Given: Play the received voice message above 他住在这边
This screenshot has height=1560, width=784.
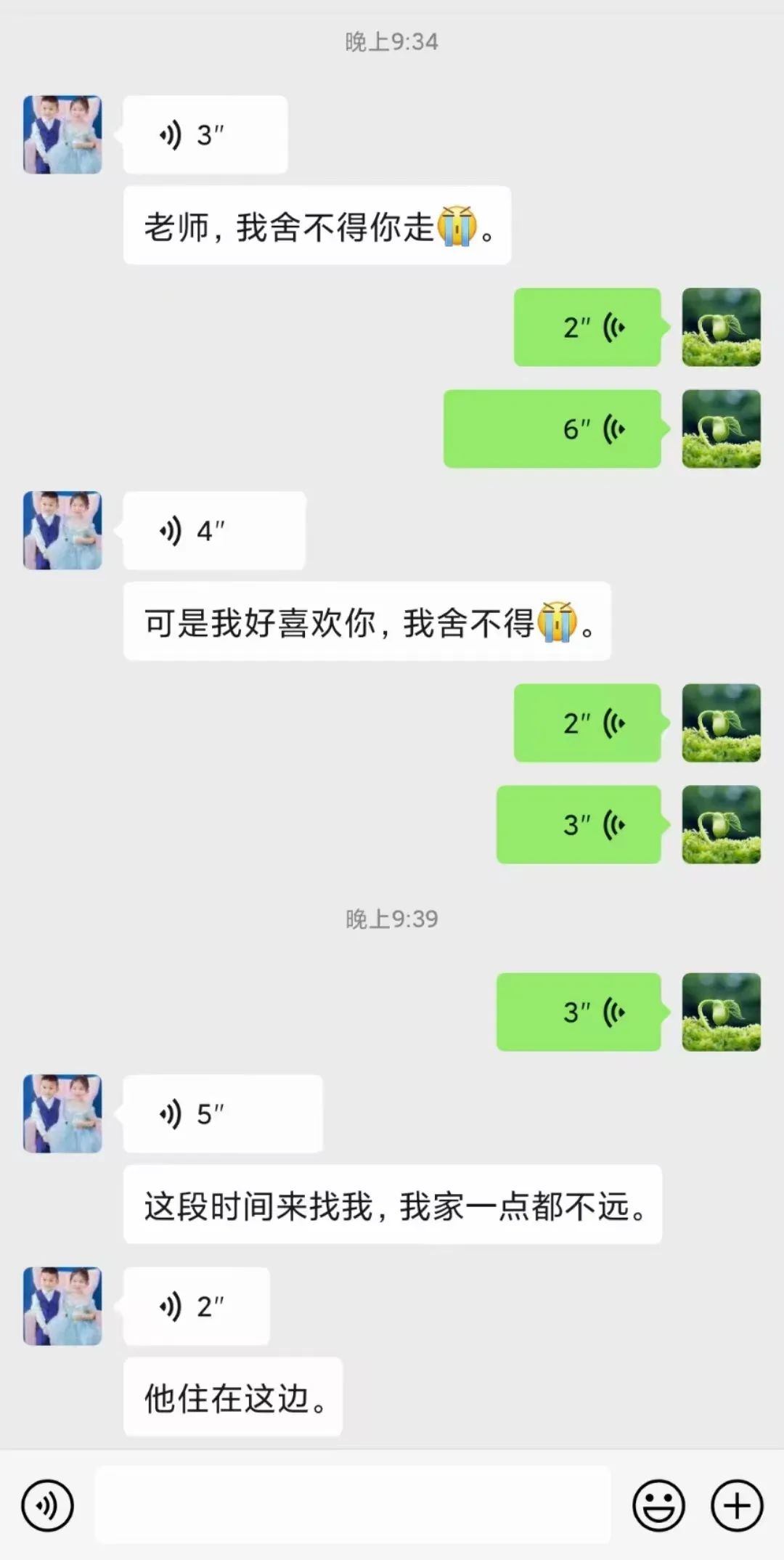Looking at the screenshot, I should tap(196, 1306).
